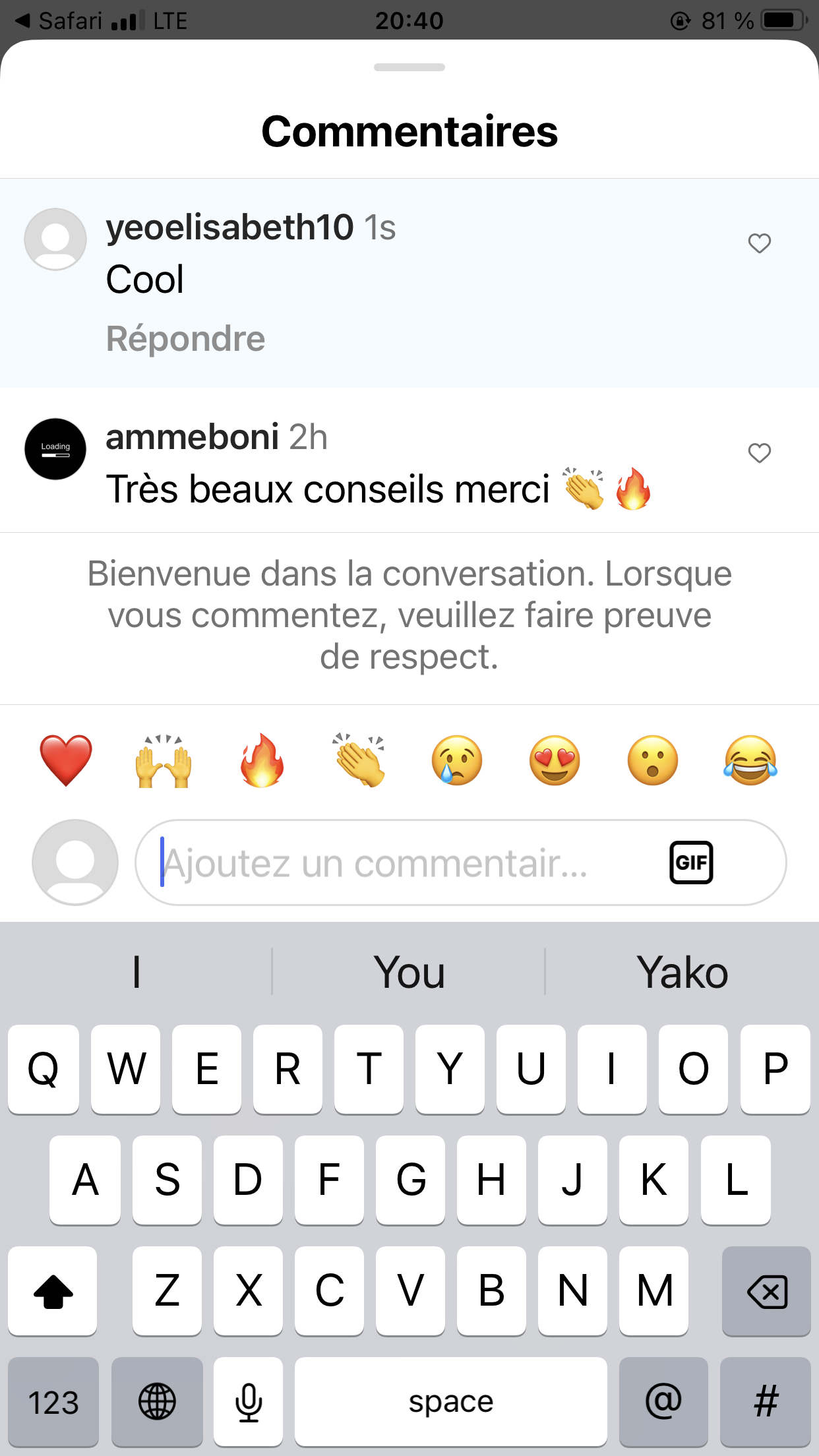The image size is (819, 1456).
Task: Insert the heart-eyes emoji
Action: (x=555, y=760)
